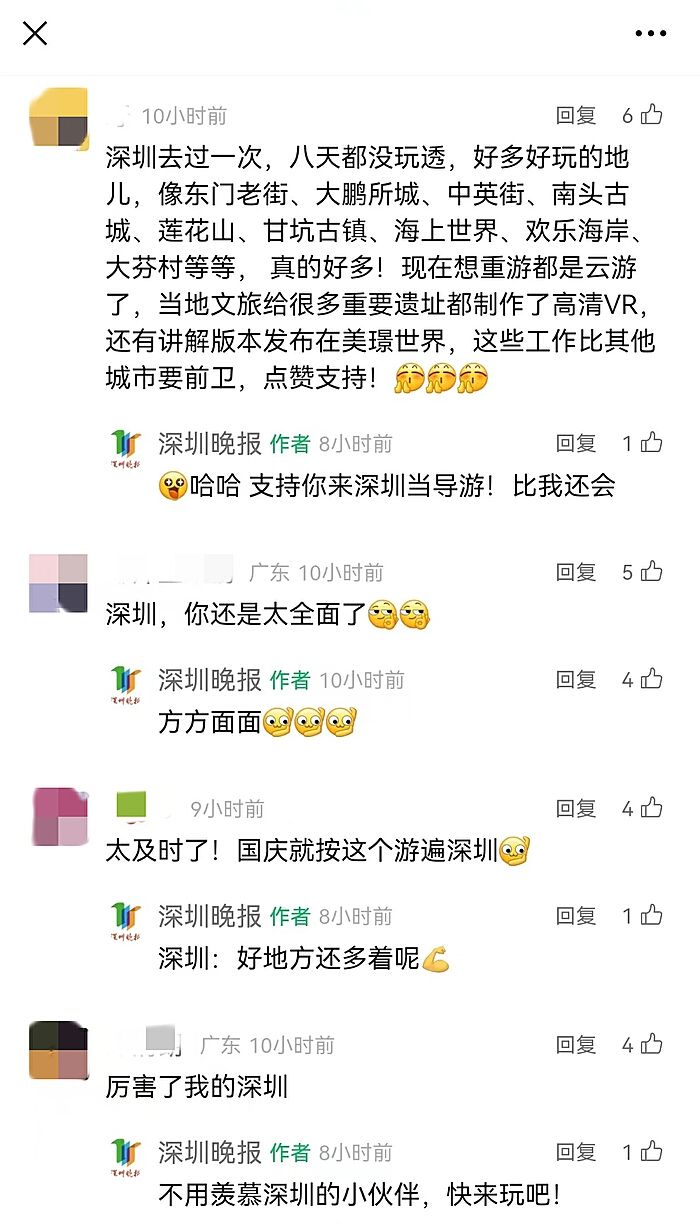
Task: Reply to author's 支持你来深圳当导游 comment
Action: [576, 443]
